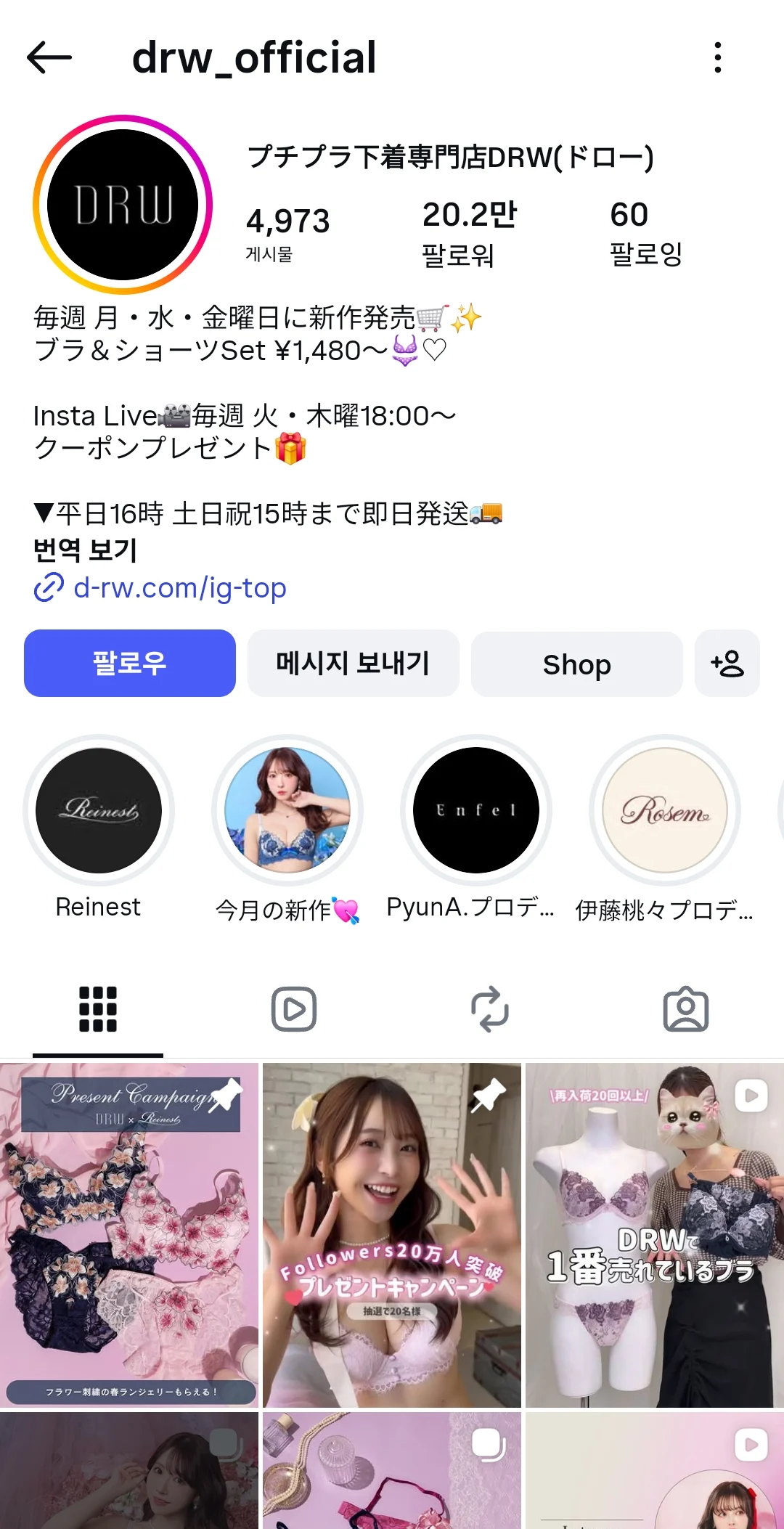Open the DRWで1番売れているブラ reel
The image size is (784, 1529).
point(654,1234)
